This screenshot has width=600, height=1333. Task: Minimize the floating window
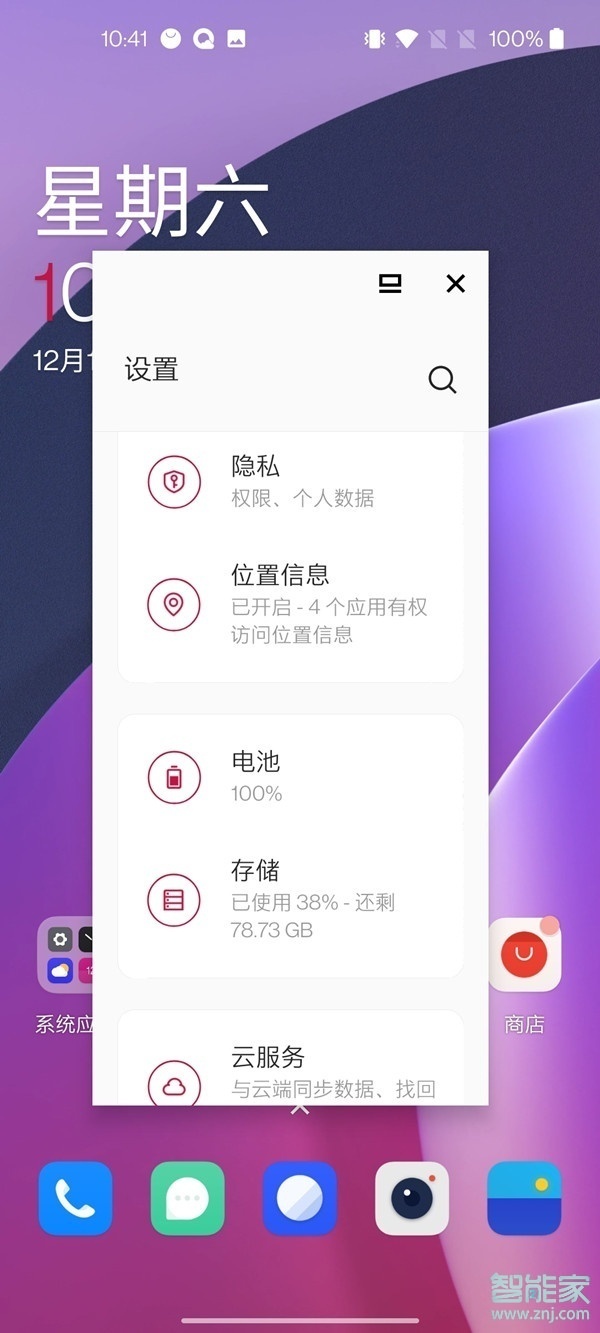[390, 284]
